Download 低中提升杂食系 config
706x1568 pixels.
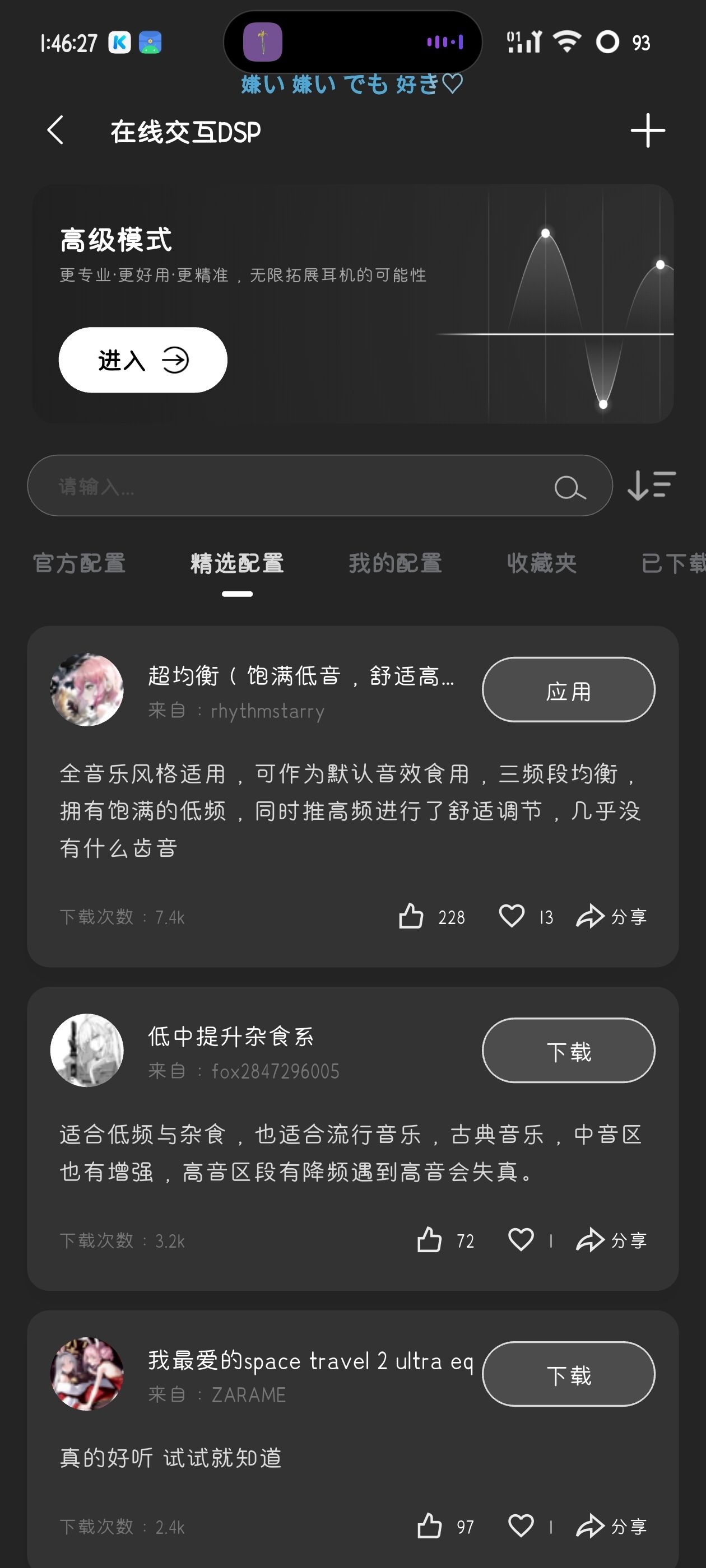click(x=568, y=1051)
